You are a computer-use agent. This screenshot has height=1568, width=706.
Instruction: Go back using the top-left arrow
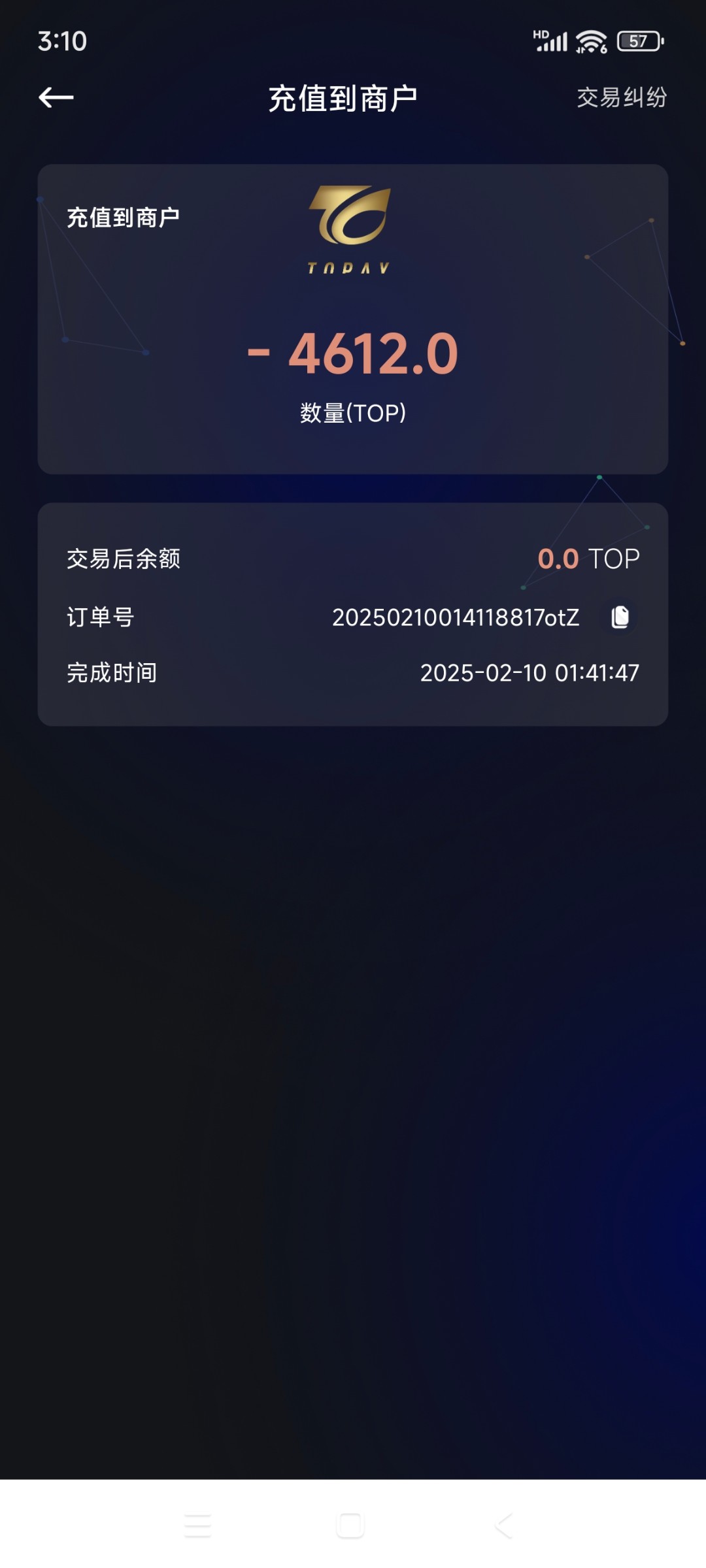[x=56, y=98]
